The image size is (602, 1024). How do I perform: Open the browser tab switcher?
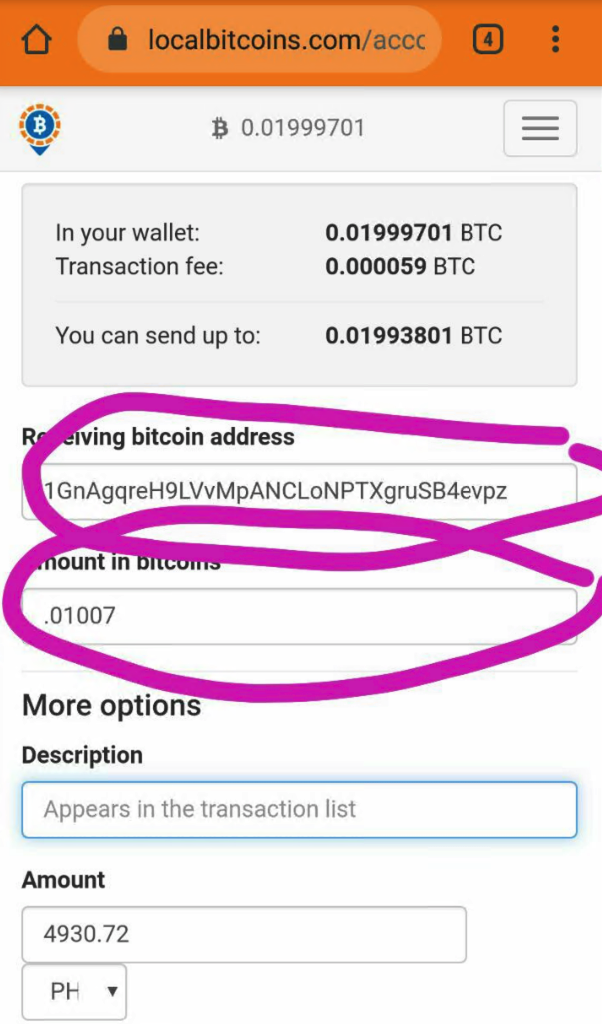(487, 40)
